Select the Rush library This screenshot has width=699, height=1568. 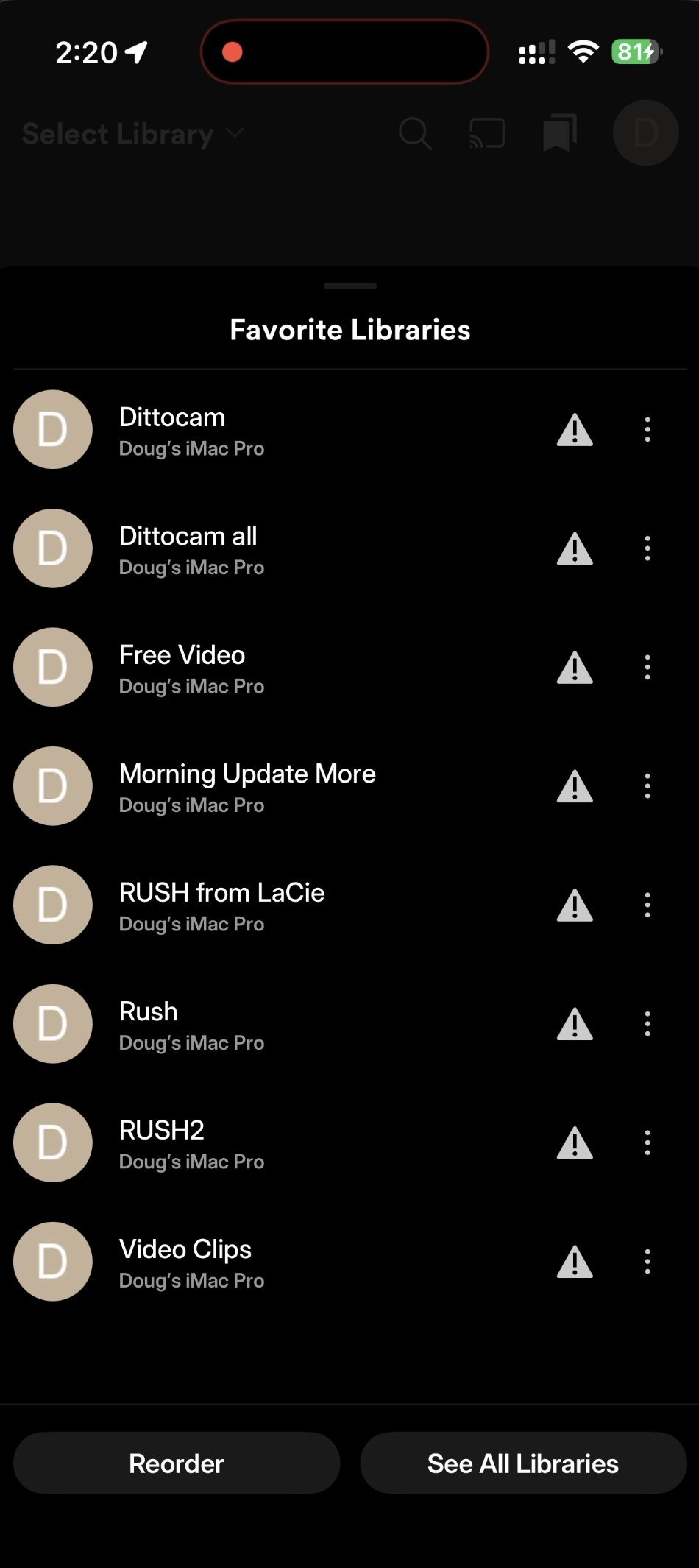[191, 1025]
